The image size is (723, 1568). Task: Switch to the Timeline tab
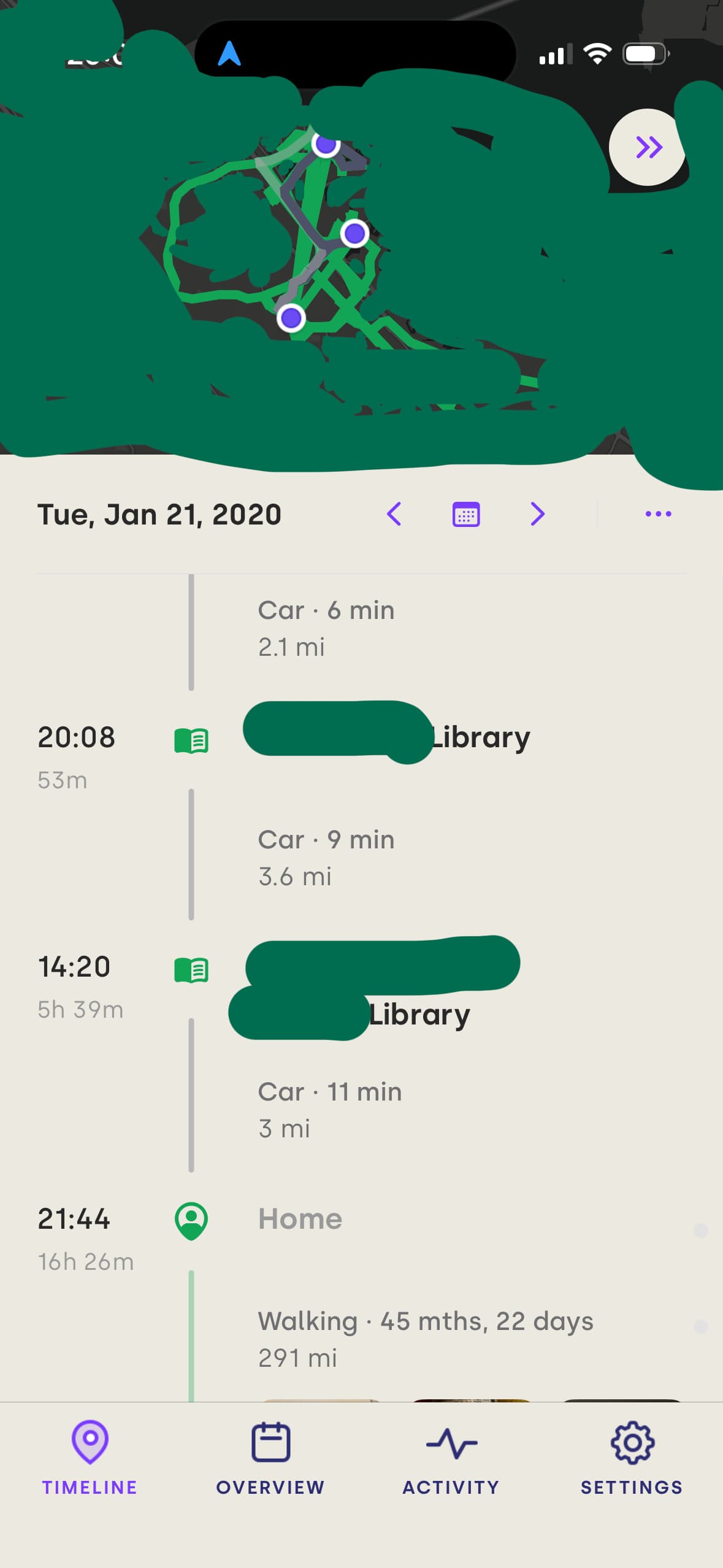click(x=90, y=1458)
